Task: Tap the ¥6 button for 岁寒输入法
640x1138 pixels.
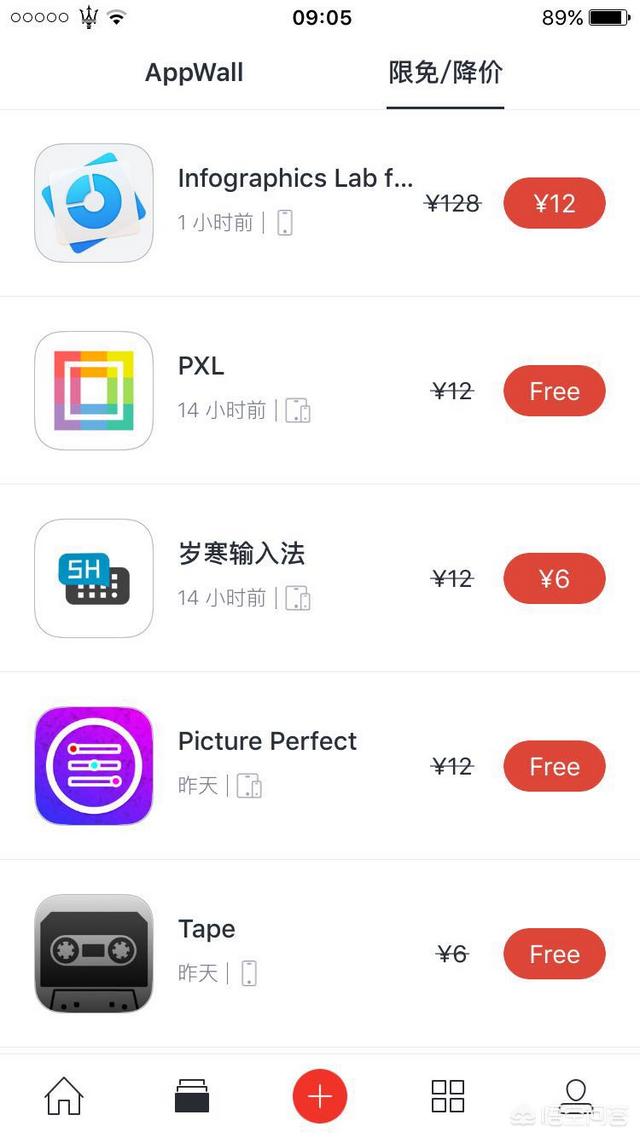Action: coord(554,578)
